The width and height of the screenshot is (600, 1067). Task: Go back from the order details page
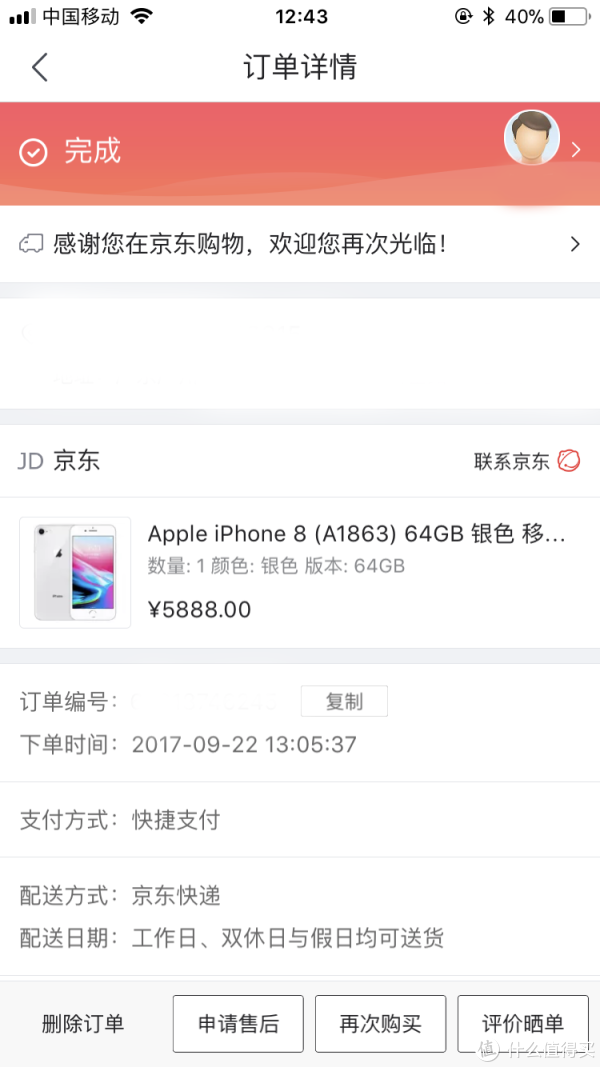(39, 67)
